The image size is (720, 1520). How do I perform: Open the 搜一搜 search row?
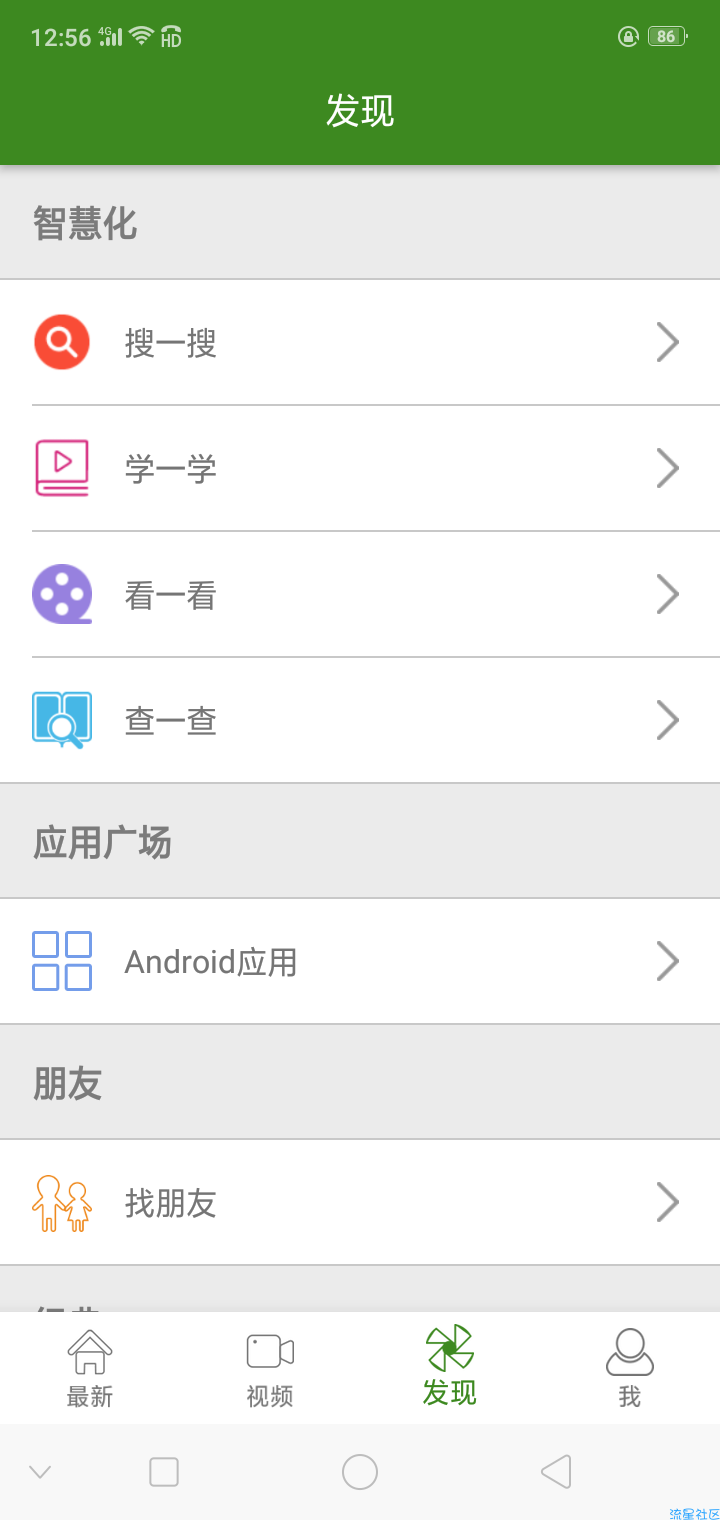[x=360, y=342]
